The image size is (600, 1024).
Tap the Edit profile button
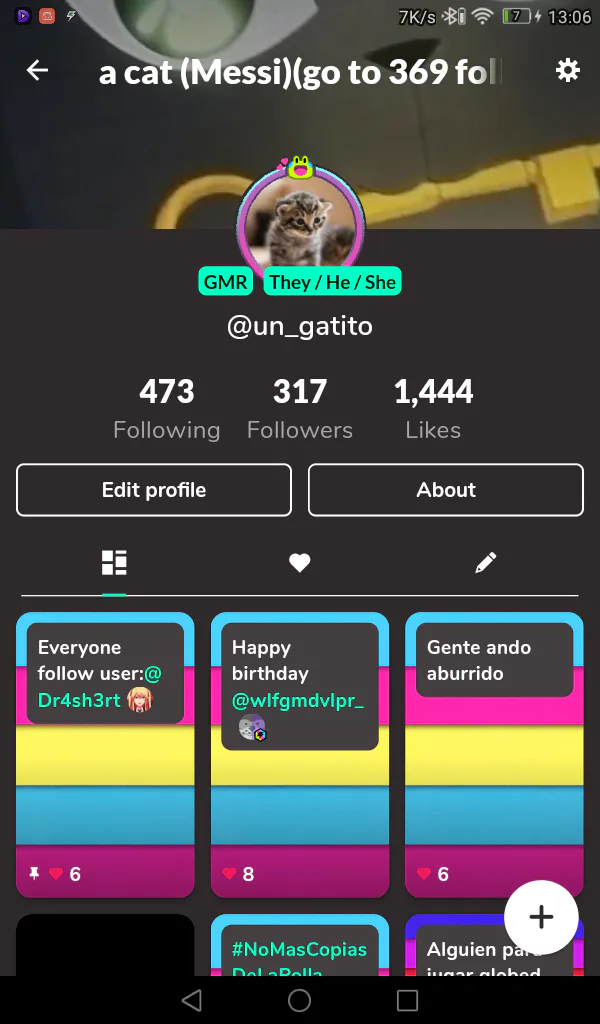coord(154,490)
